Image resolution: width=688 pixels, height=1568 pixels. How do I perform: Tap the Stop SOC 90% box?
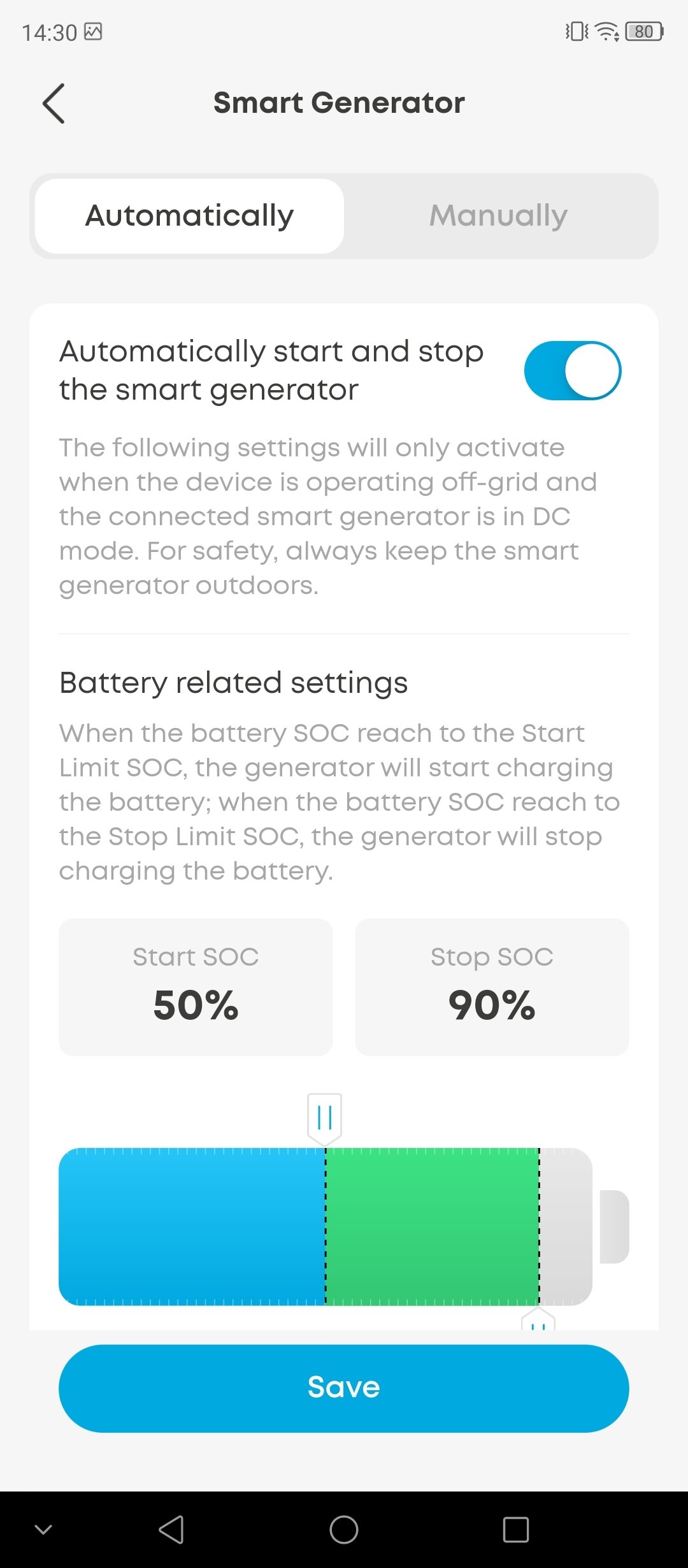(x=492, y=987)
